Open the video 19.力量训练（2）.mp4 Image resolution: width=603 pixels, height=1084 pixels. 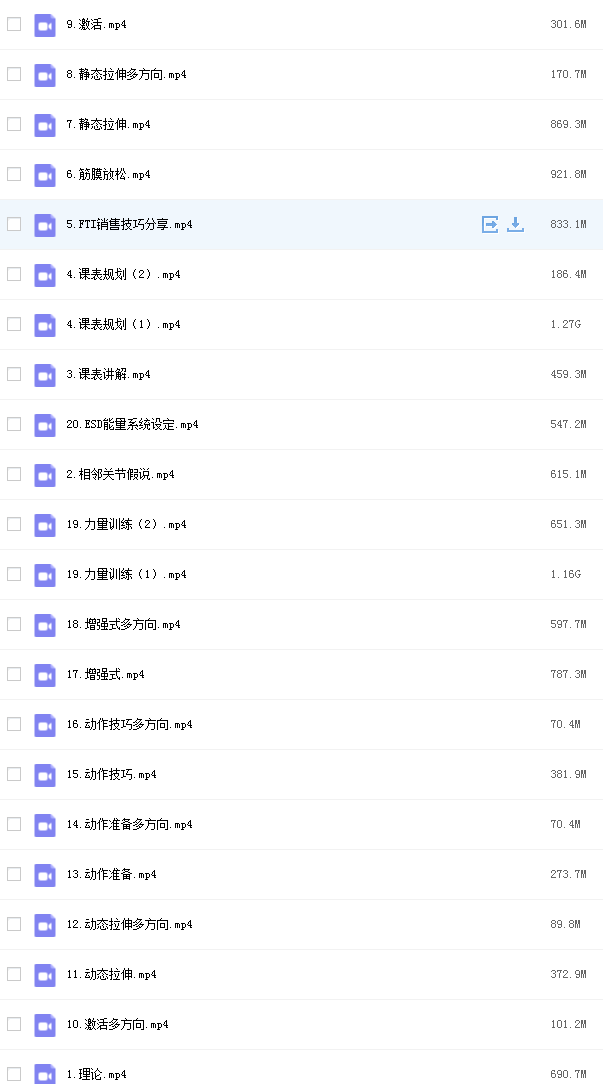point(127,524)
